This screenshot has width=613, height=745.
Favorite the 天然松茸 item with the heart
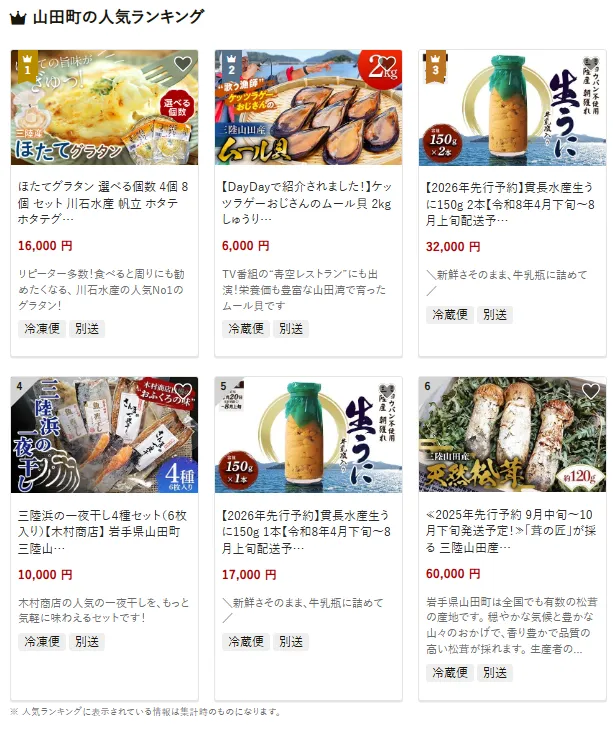tap(590, 392)
